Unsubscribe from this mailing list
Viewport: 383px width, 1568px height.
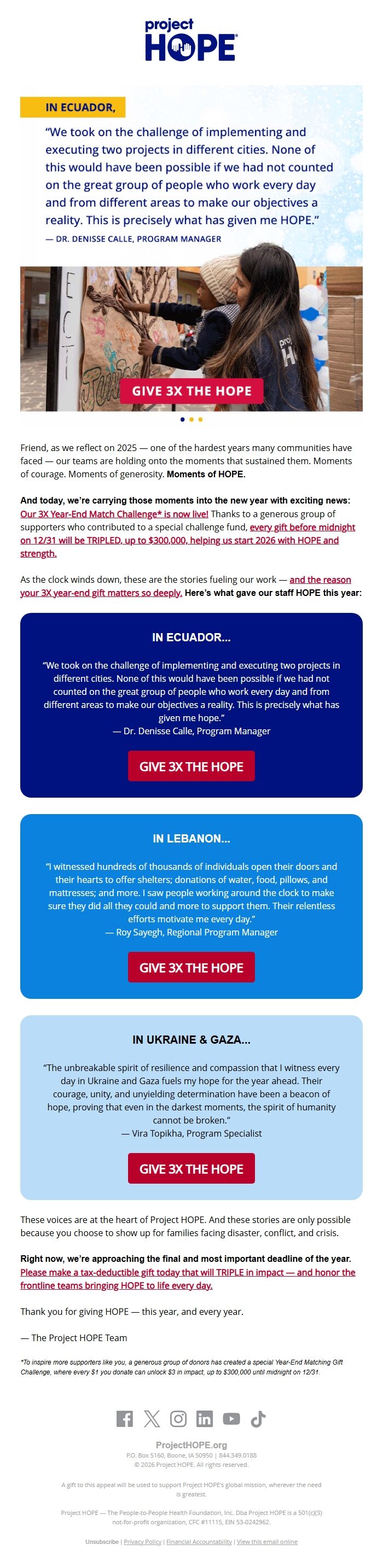[102, 1542]
